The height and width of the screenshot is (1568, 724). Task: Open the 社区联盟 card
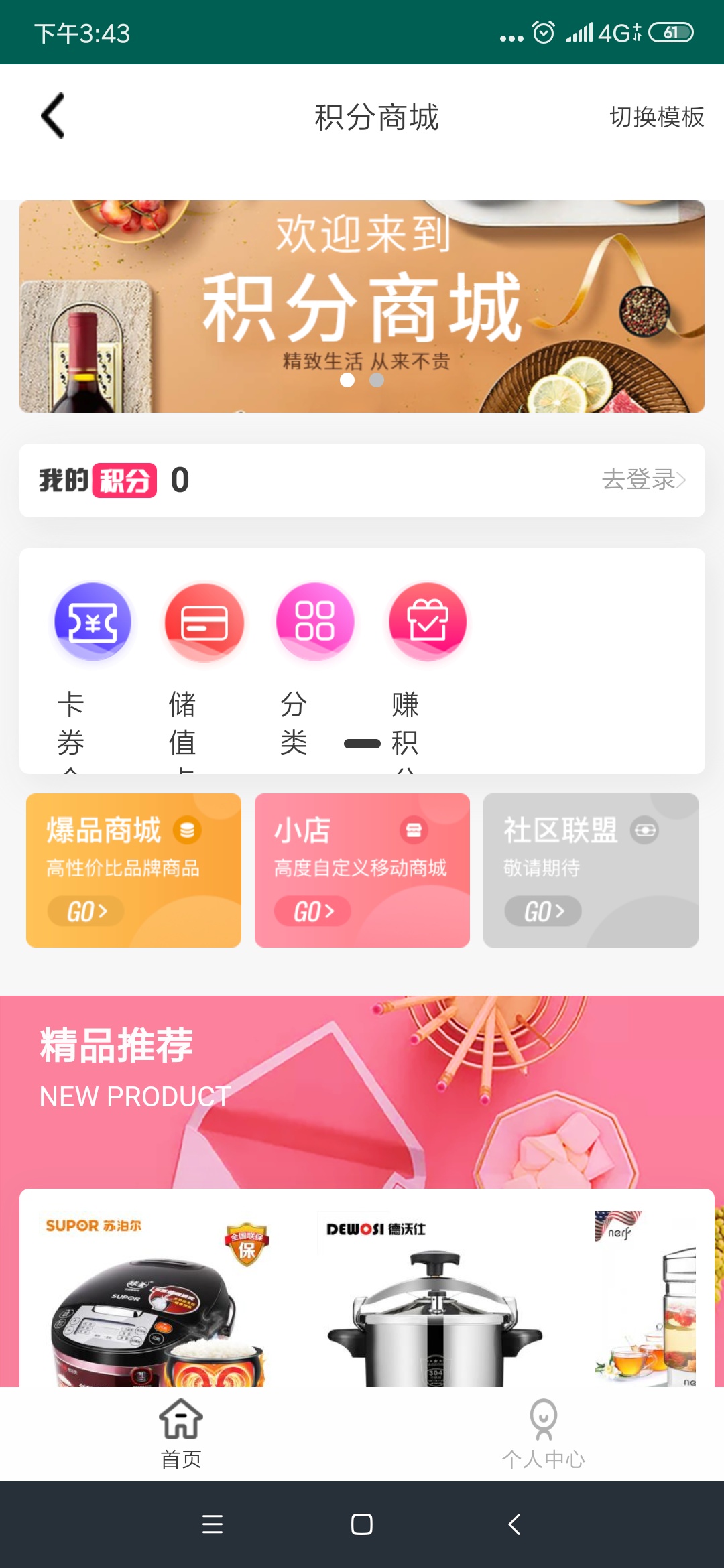[591, 870]
